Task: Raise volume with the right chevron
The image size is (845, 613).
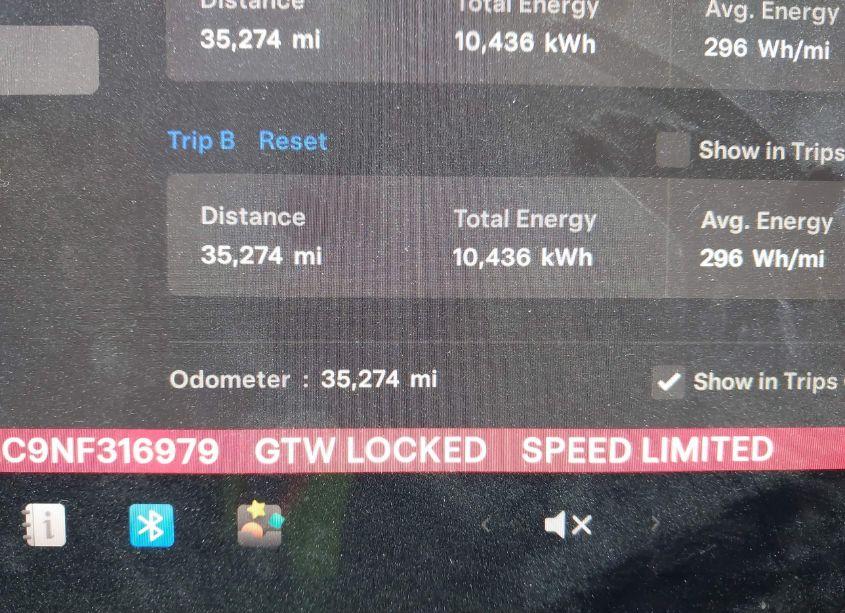Action: pos(656,523)
